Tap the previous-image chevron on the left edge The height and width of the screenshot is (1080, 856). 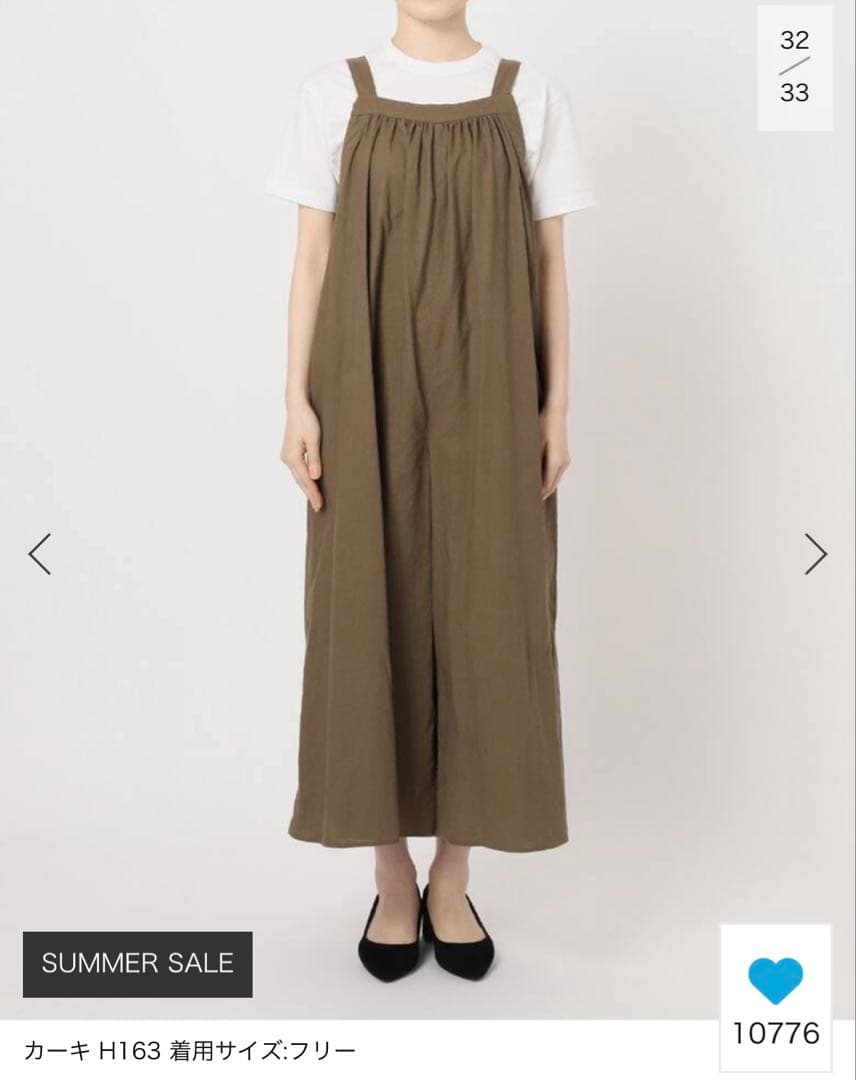pos(37,553)
